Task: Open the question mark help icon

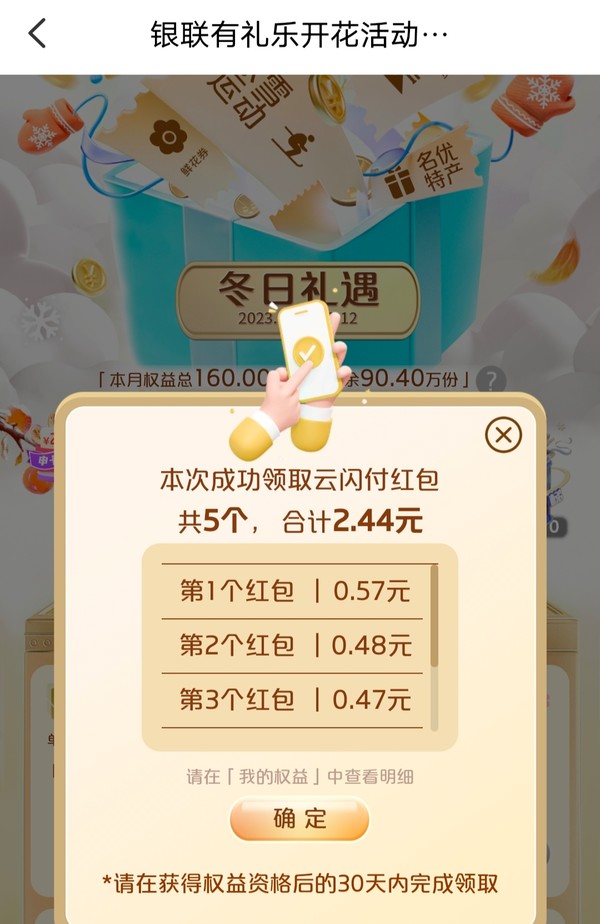Action: 490,380
